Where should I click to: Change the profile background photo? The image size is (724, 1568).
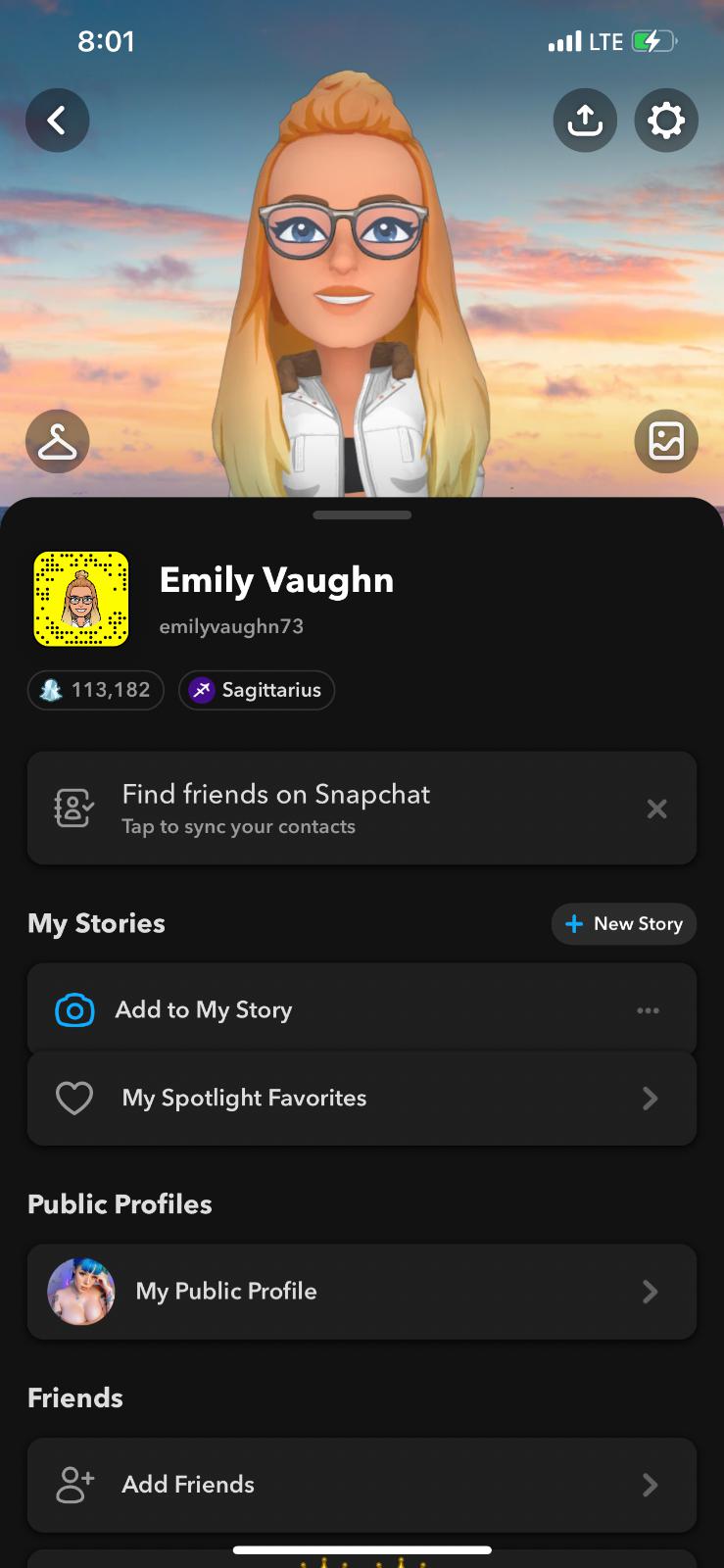coord(666,441)
